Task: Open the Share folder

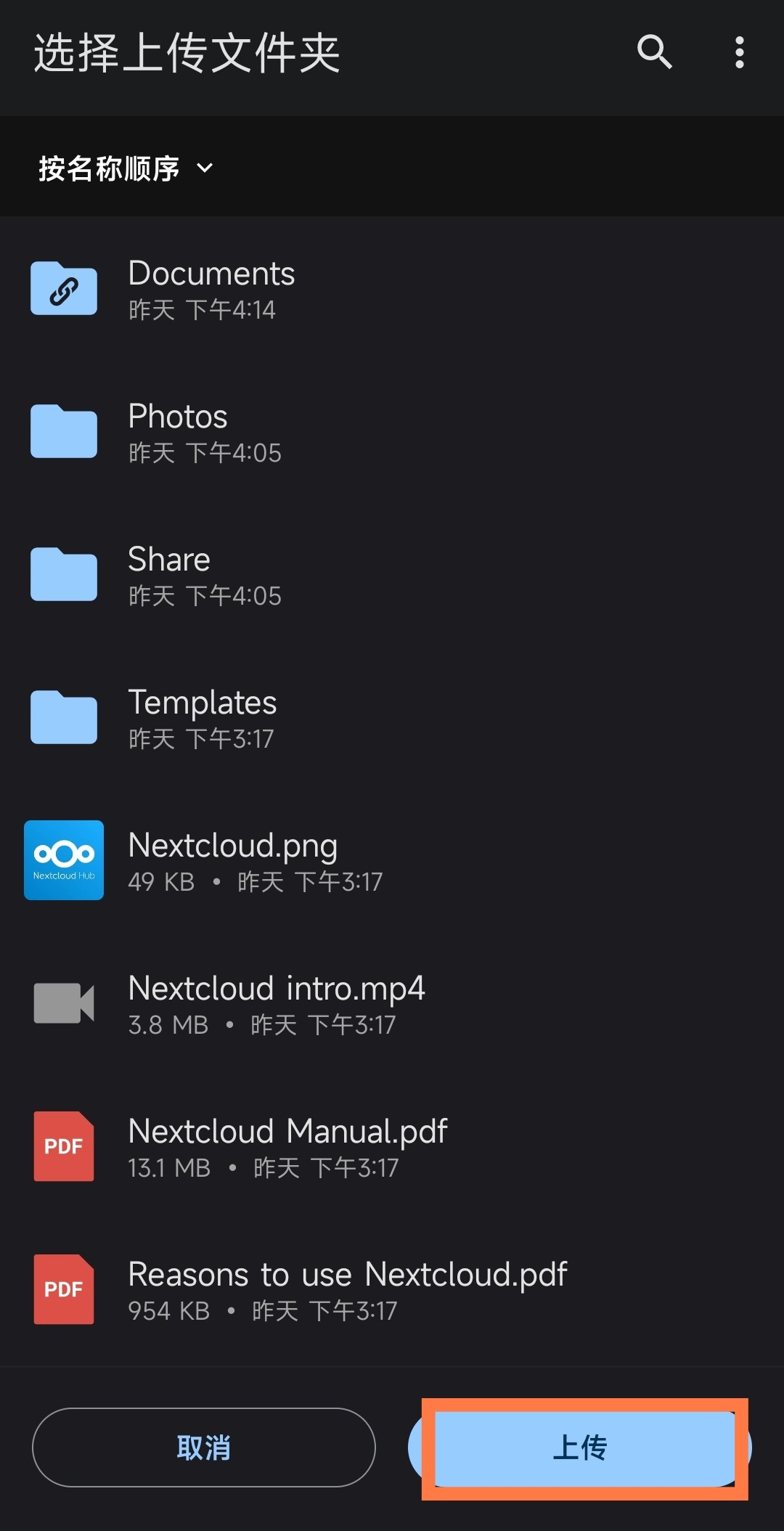Action: click(392, 575)
